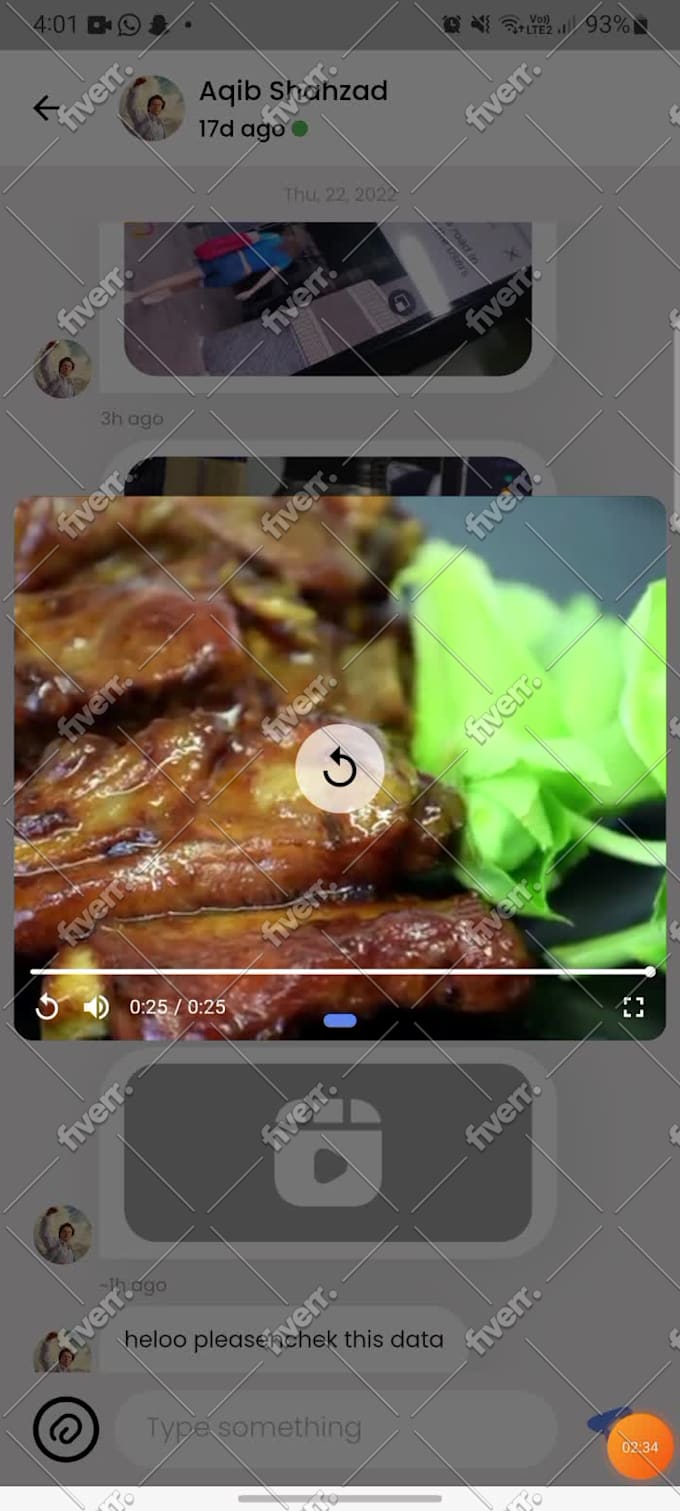
Task: Open the reel video message
Action: tap(327, 1152)
